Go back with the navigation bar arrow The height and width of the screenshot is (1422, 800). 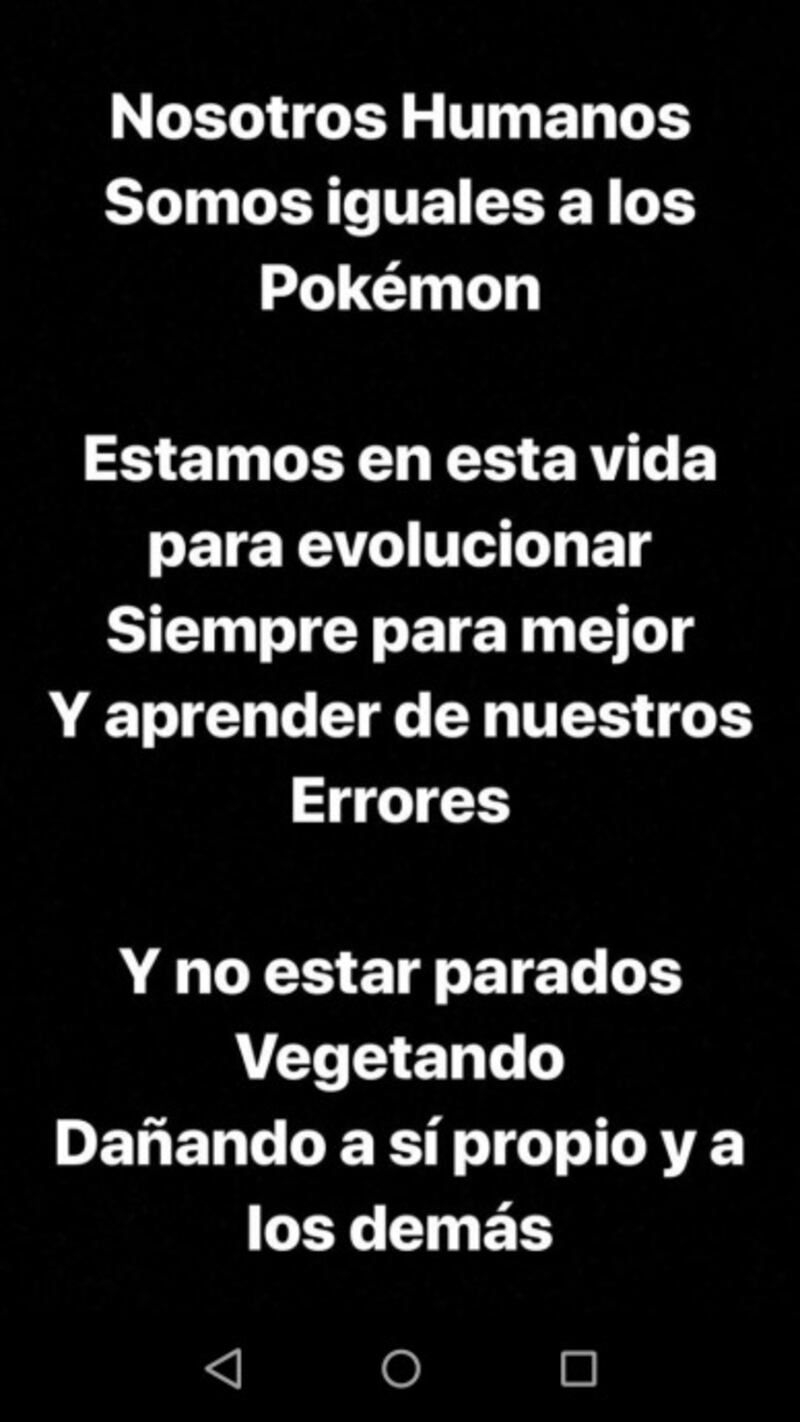tap(223, 1367)
